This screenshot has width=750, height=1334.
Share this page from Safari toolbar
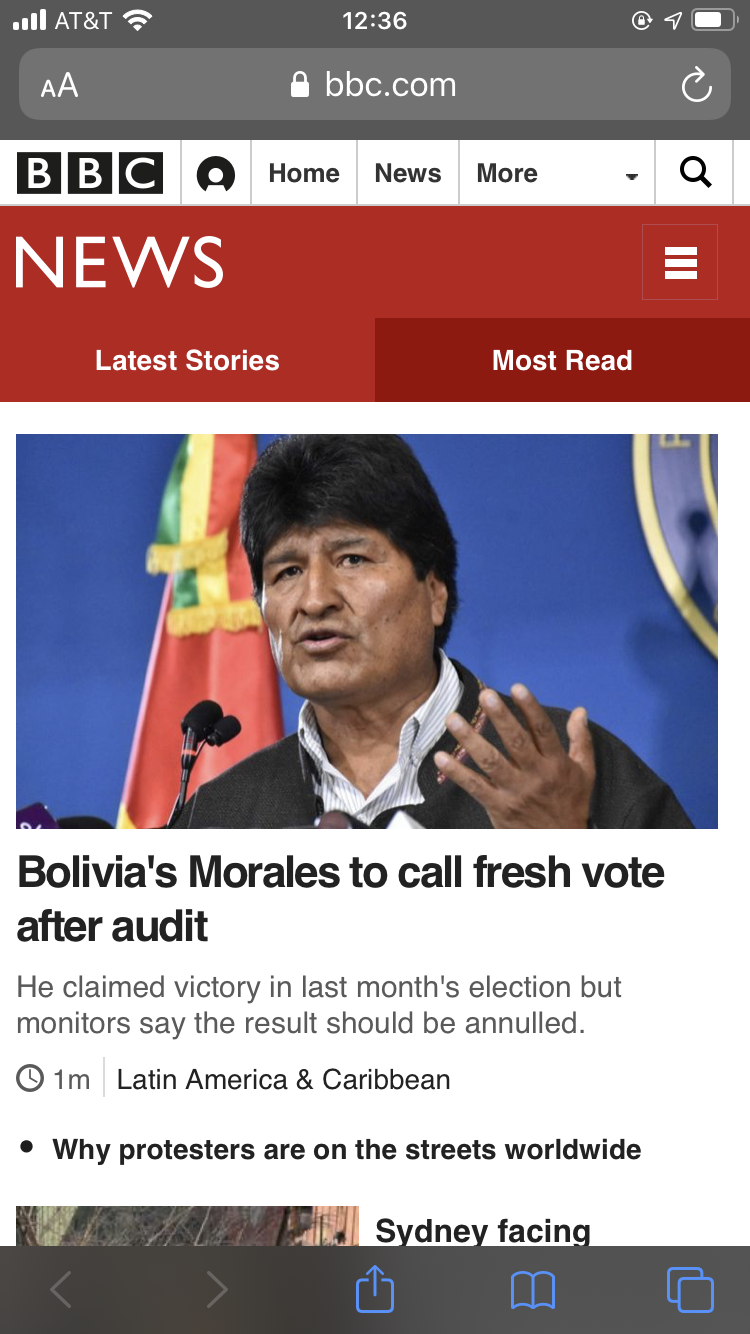coord(375,1289)
